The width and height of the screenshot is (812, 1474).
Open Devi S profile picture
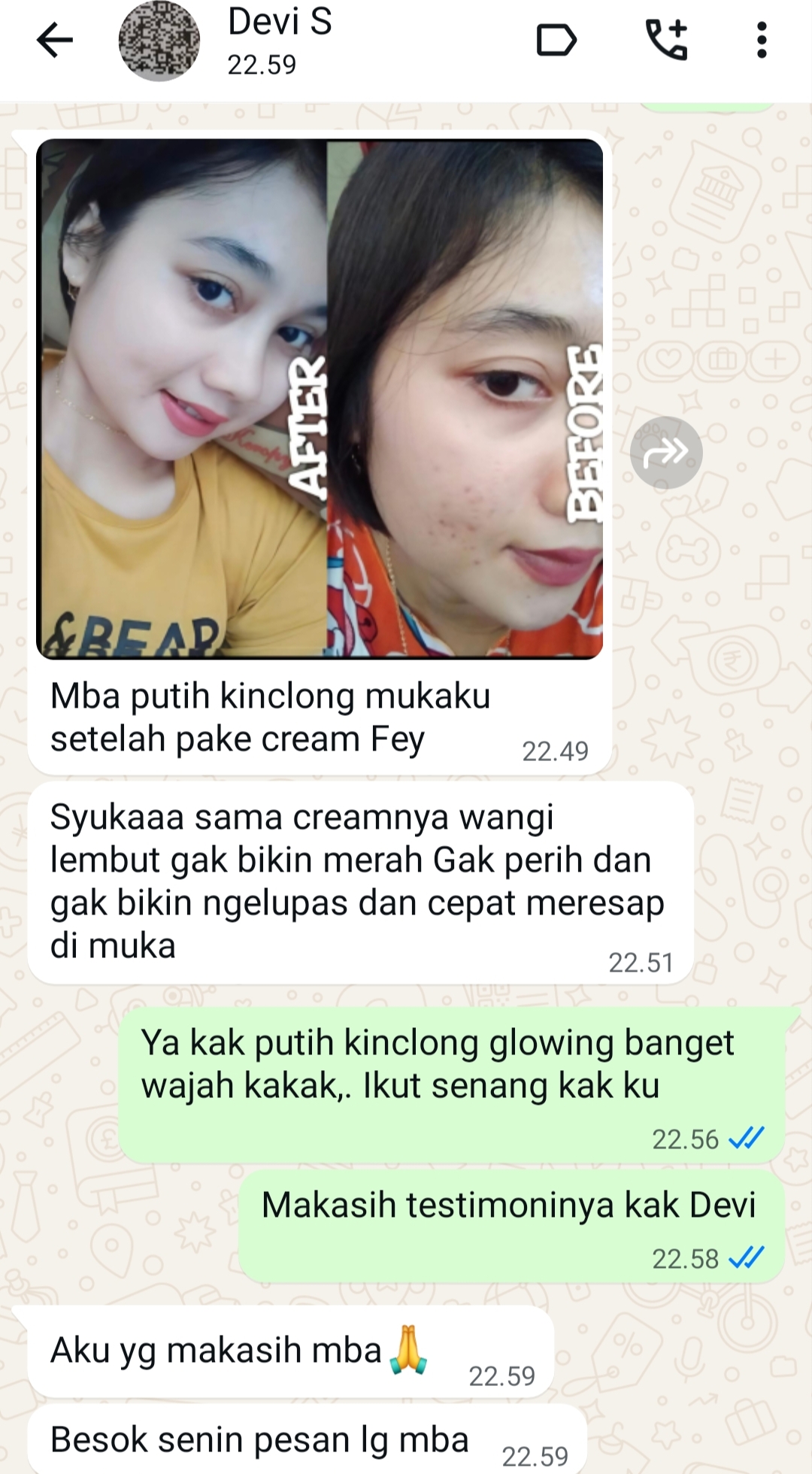point(159,41)
